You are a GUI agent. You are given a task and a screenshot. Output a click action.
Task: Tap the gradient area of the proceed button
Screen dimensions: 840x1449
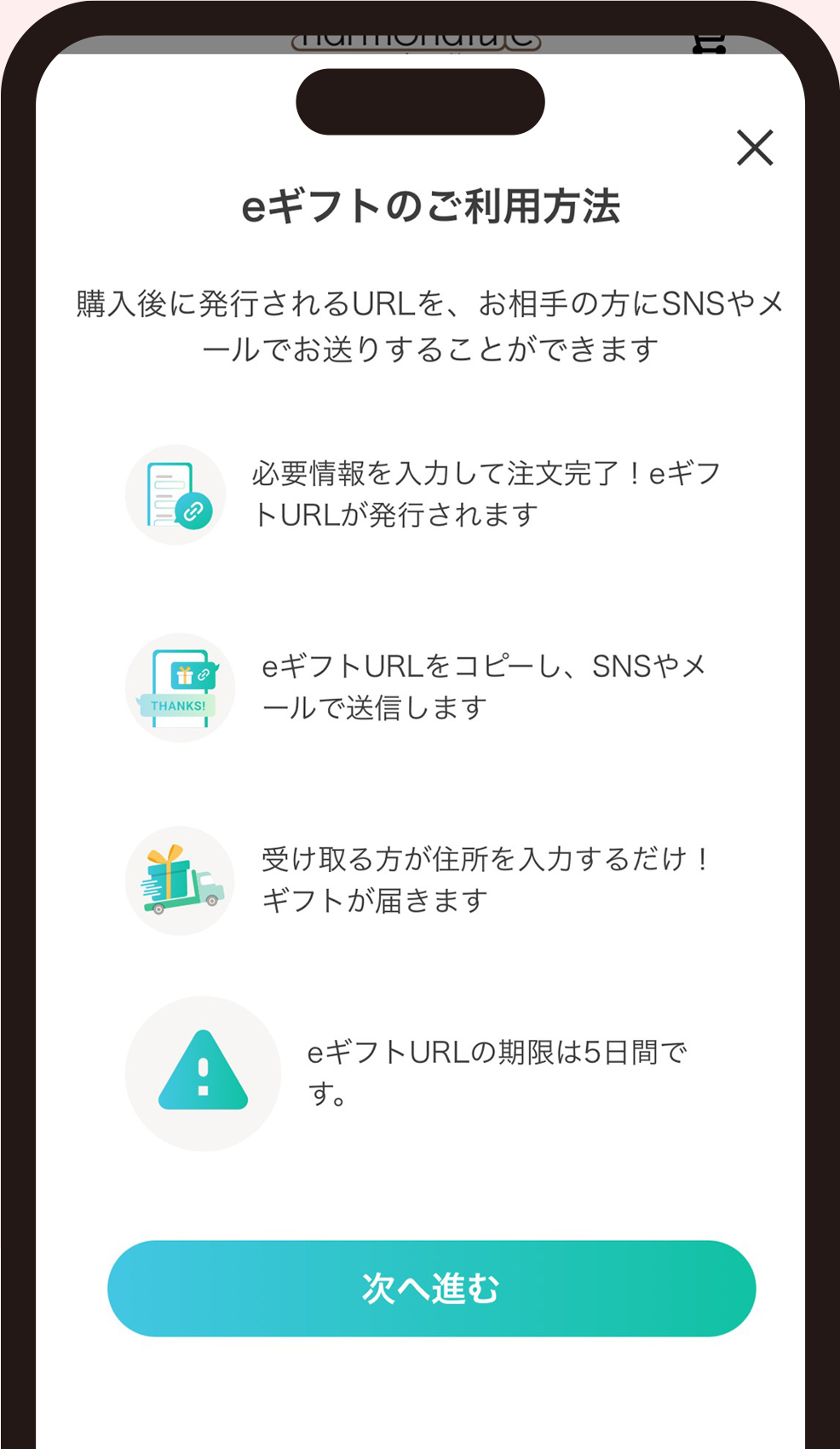tap(431, 1289)
